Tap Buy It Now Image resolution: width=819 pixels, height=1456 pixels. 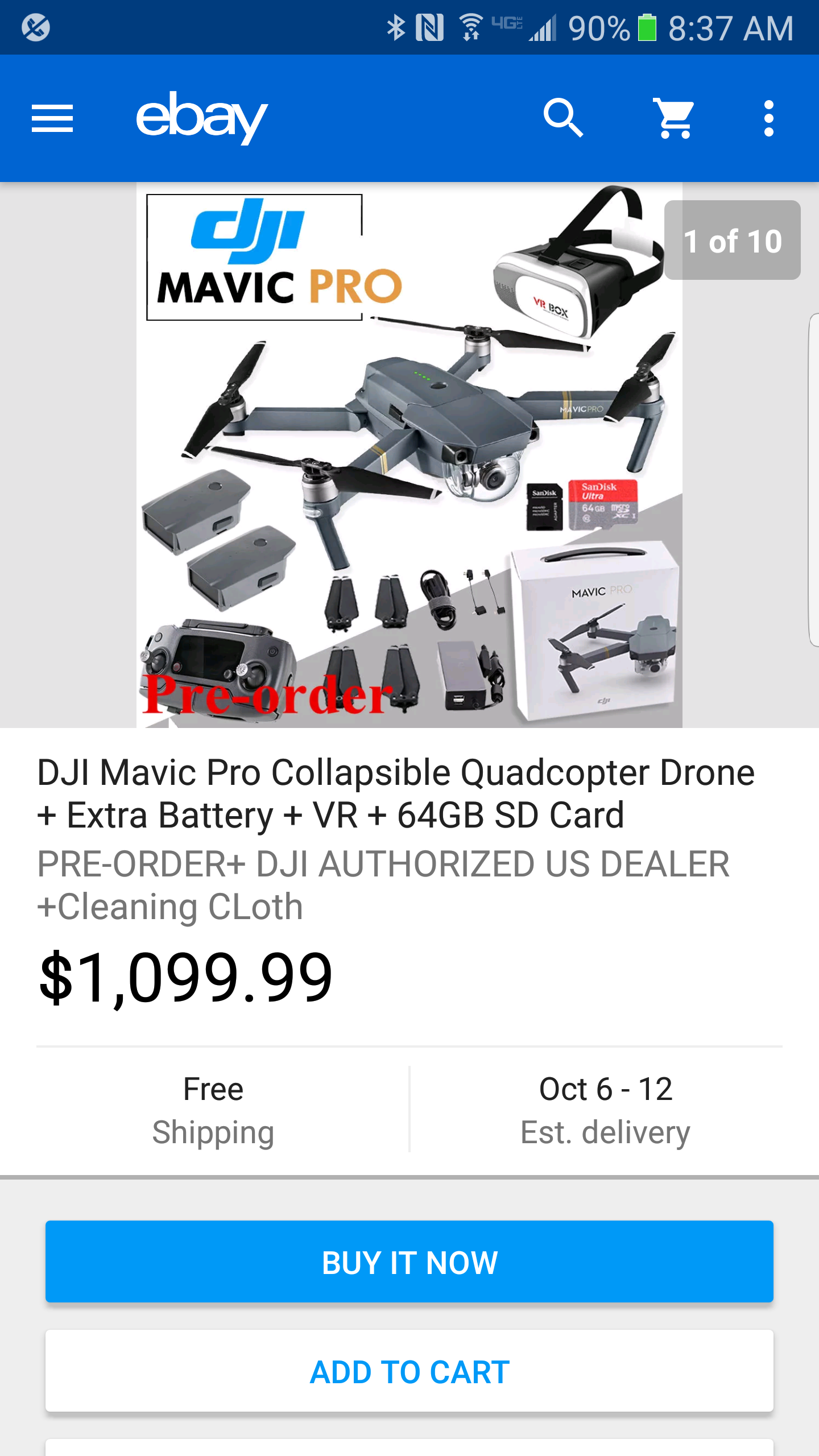[x=409, y=1261]
